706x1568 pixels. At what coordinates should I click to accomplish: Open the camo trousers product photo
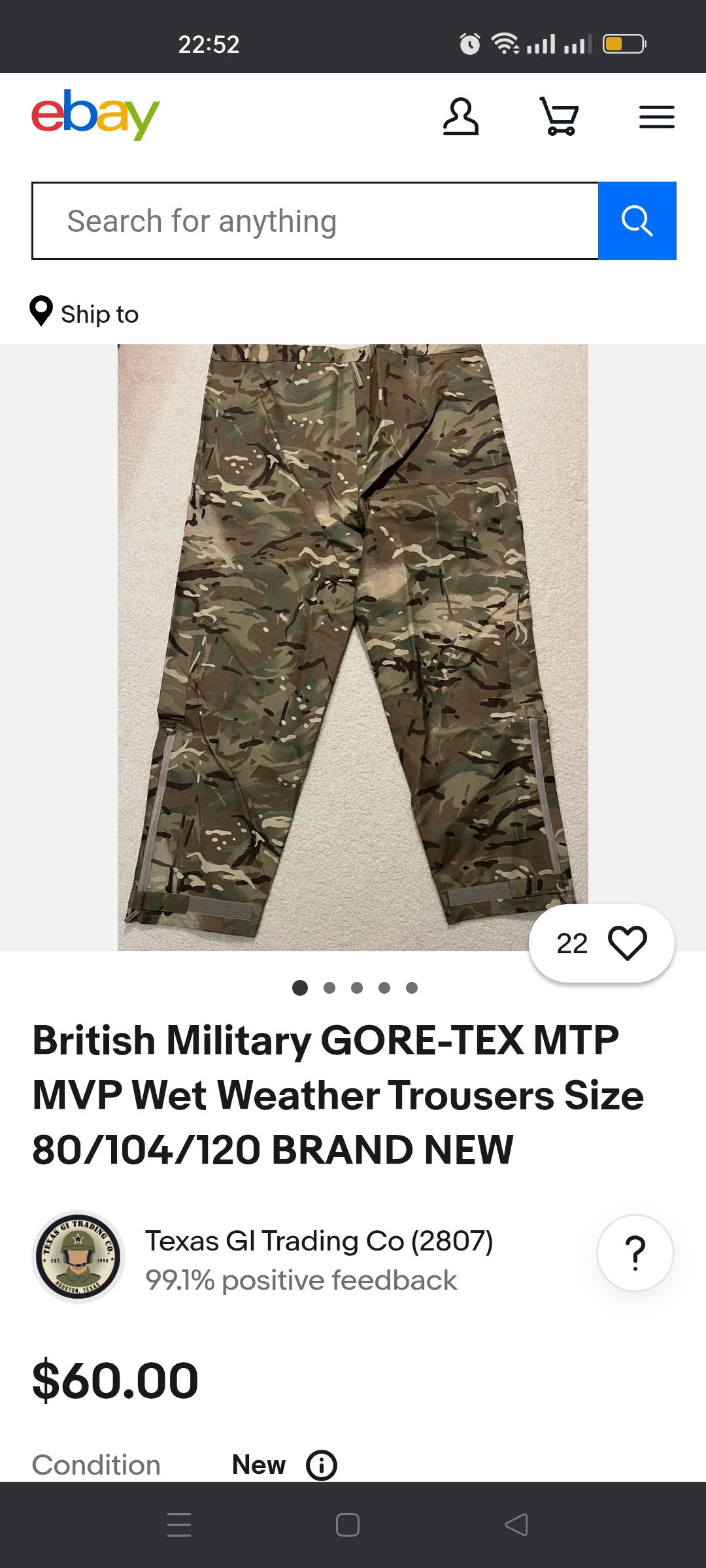[353, 647]
